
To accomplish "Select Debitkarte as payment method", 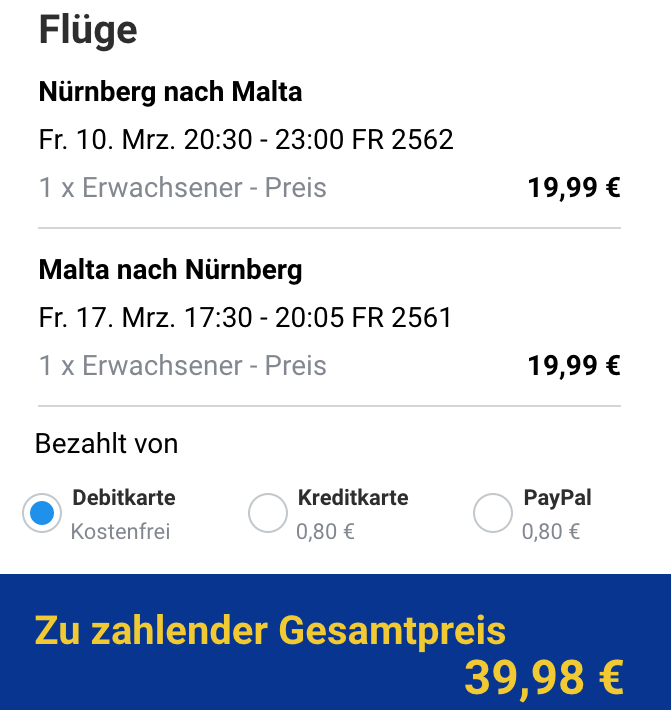I will click(x=42, y=513).
